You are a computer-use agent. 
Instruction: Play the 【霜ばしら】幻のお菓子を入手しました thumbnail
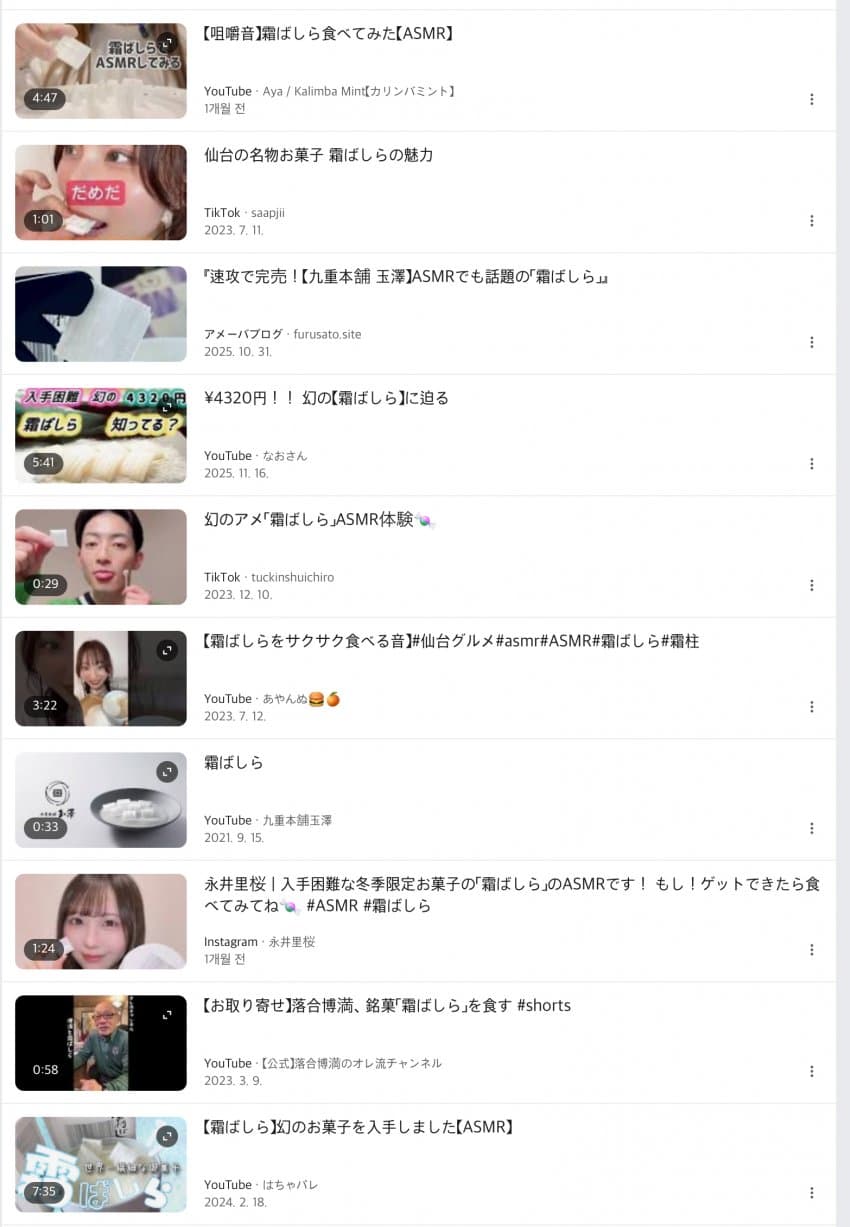coord(101,1164)
